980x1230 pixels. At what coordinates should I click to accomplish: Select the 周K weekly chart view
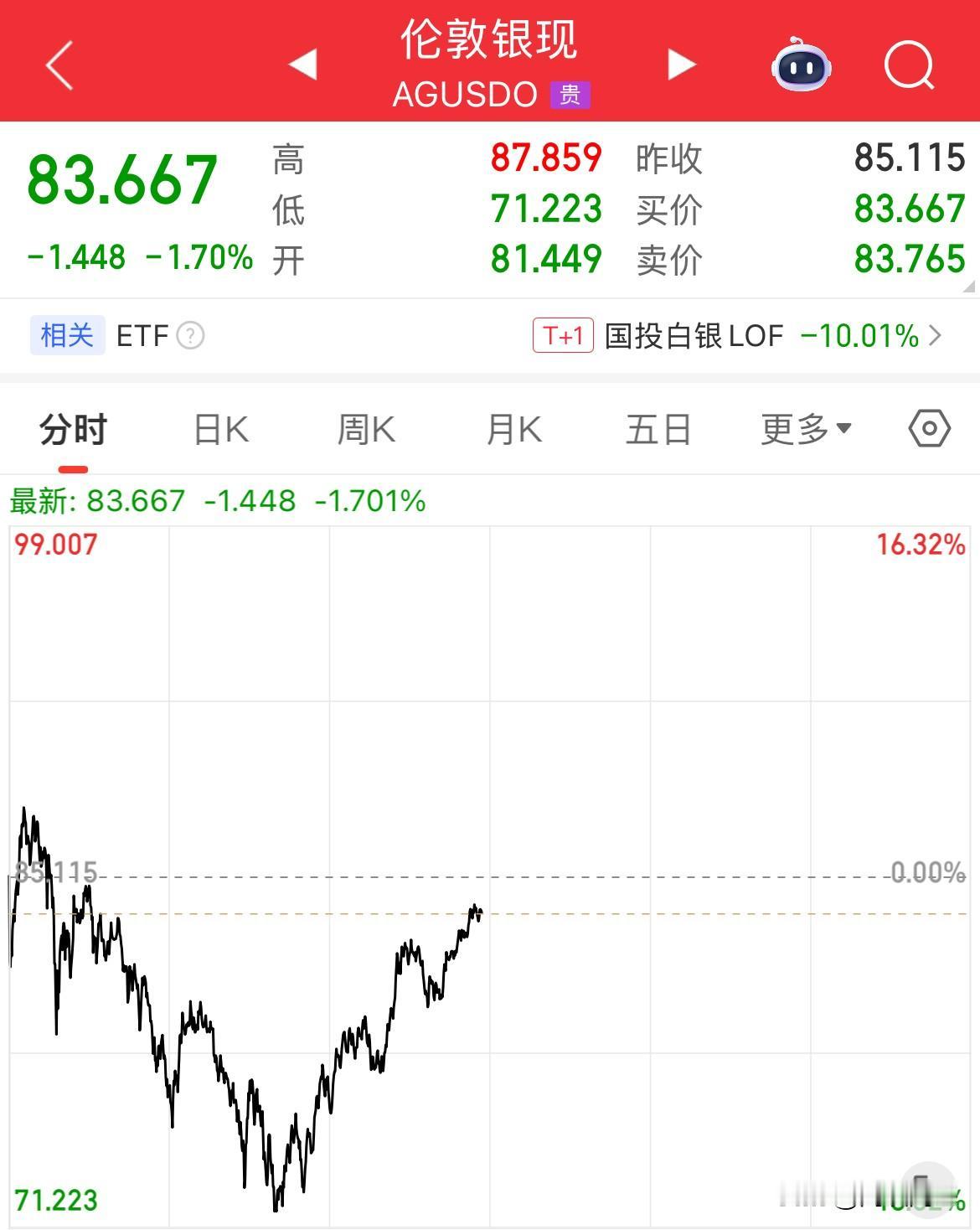pos(366,427)
